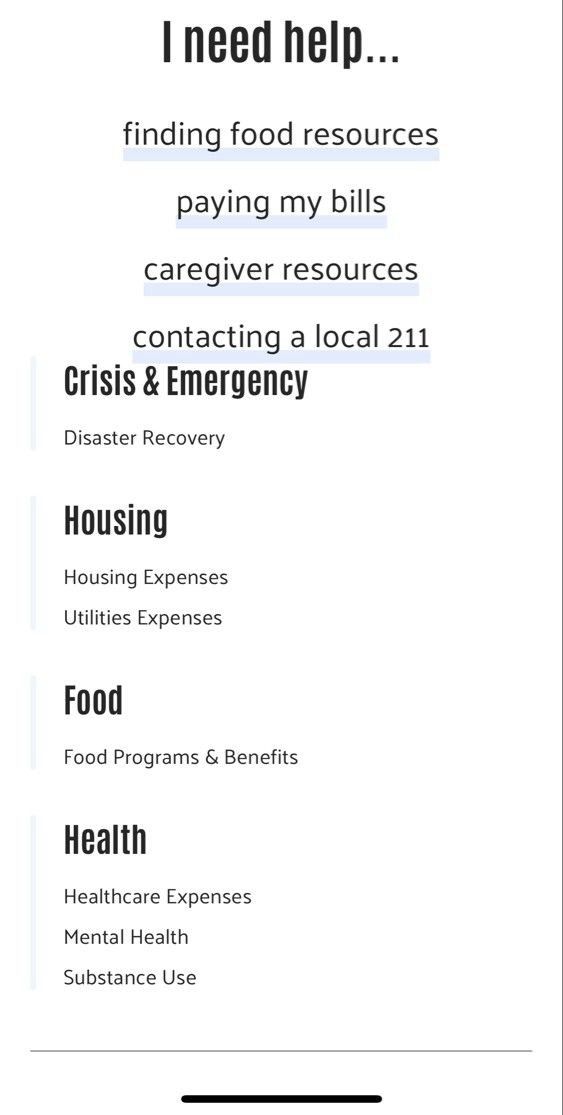Select Utilities Expenses under Housing
The image size is (563, 1115).
pyautogui.click(x=143, y=617)
